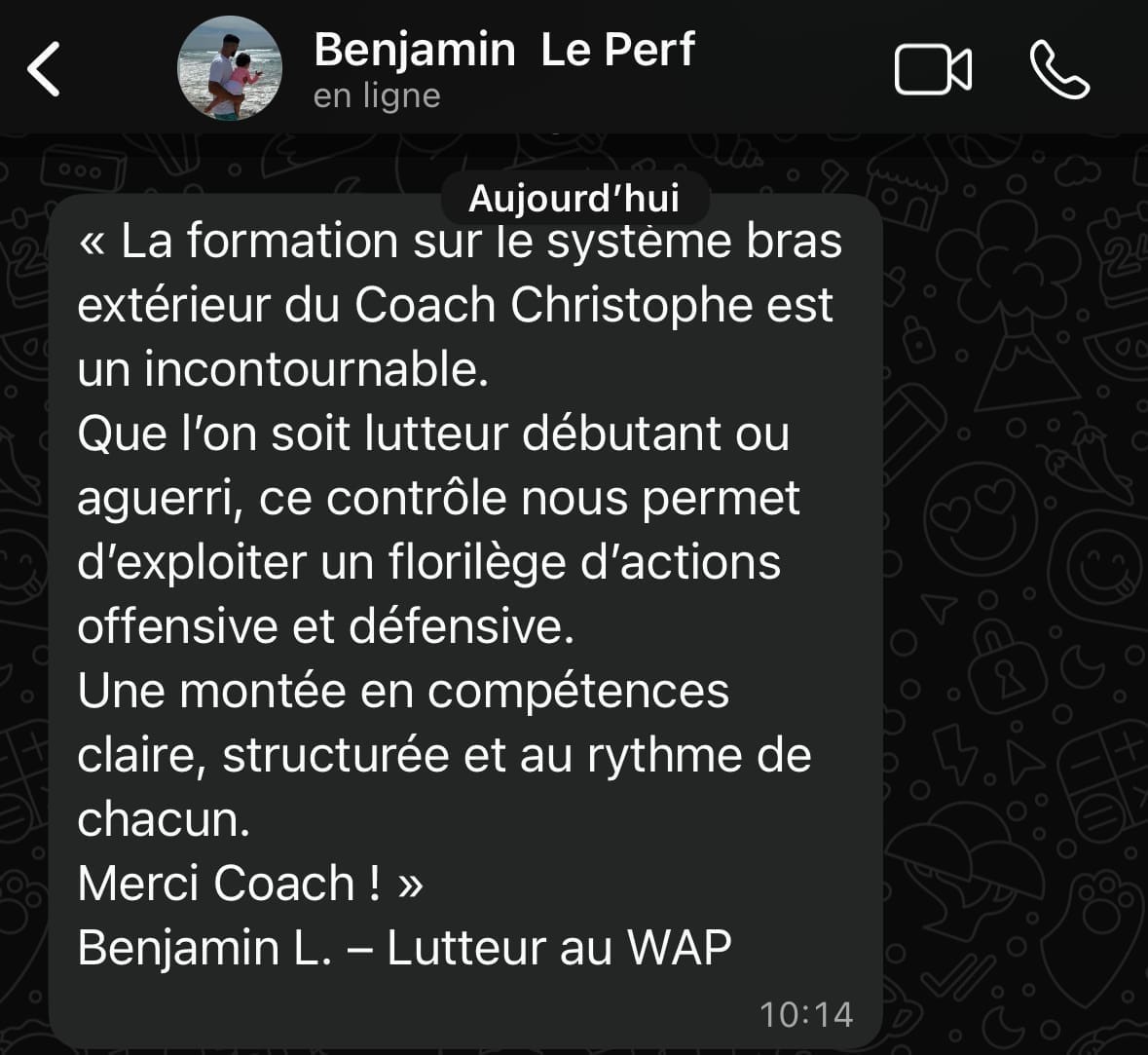The image size is (1148, 1055).
Task: Start a voice call with Benjamin
Action: 1058,70
